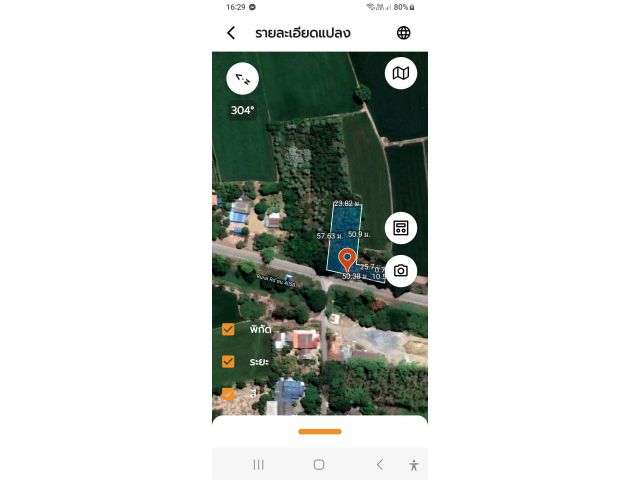Open the map layers button
The height and width of the screenshot is (480, 640).
pyautogui.click(x=401, y=73)
